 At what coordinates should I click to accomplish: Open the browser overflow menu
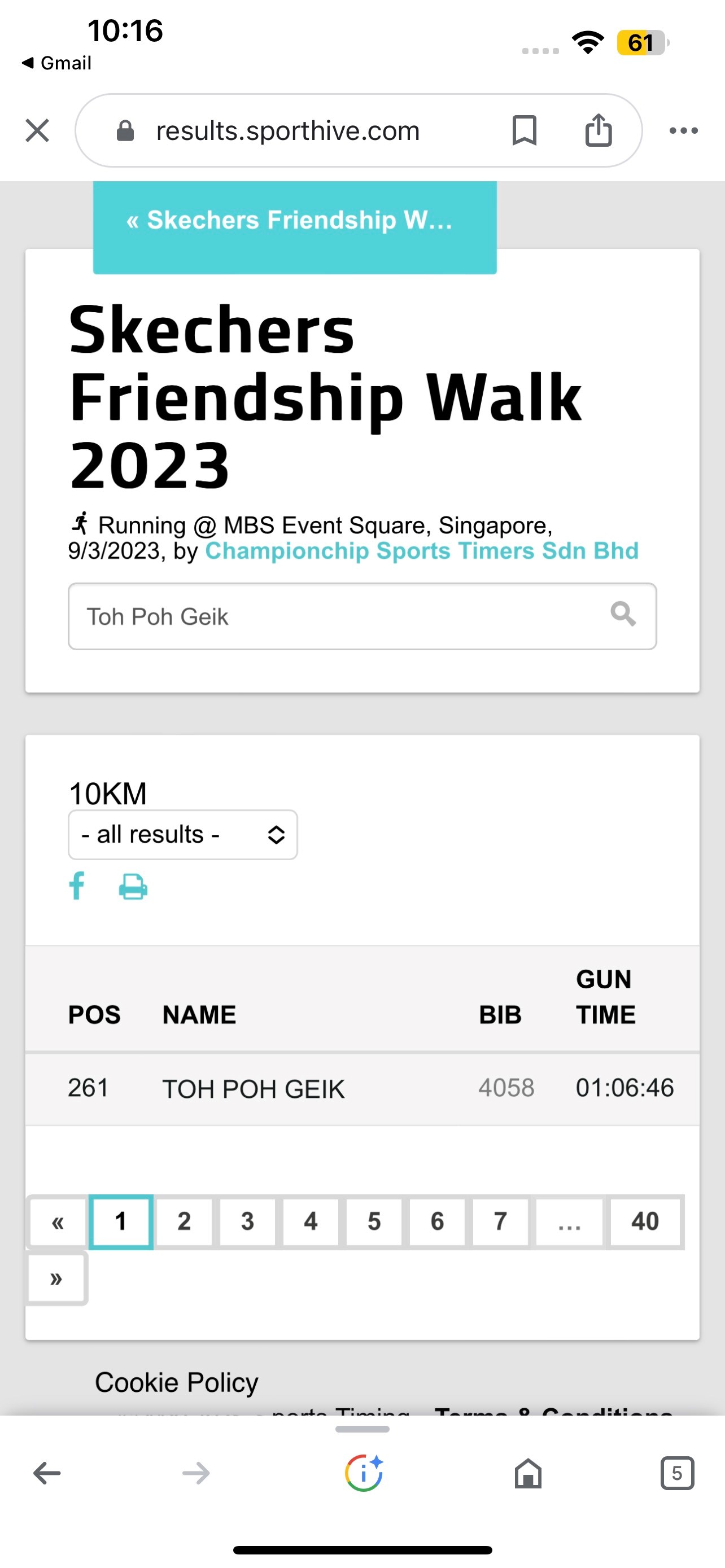(x=683, y=130)
